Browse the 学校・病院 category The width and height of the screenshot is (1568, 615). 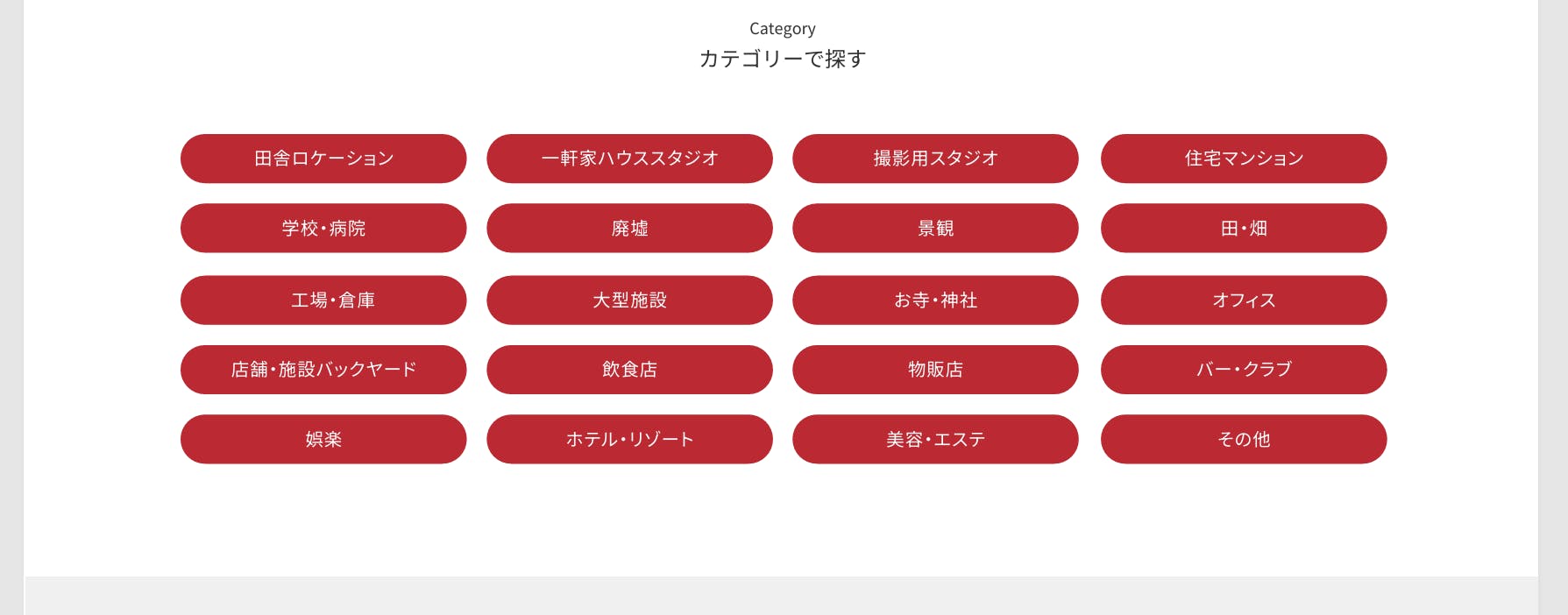click(x=323, y=229)
